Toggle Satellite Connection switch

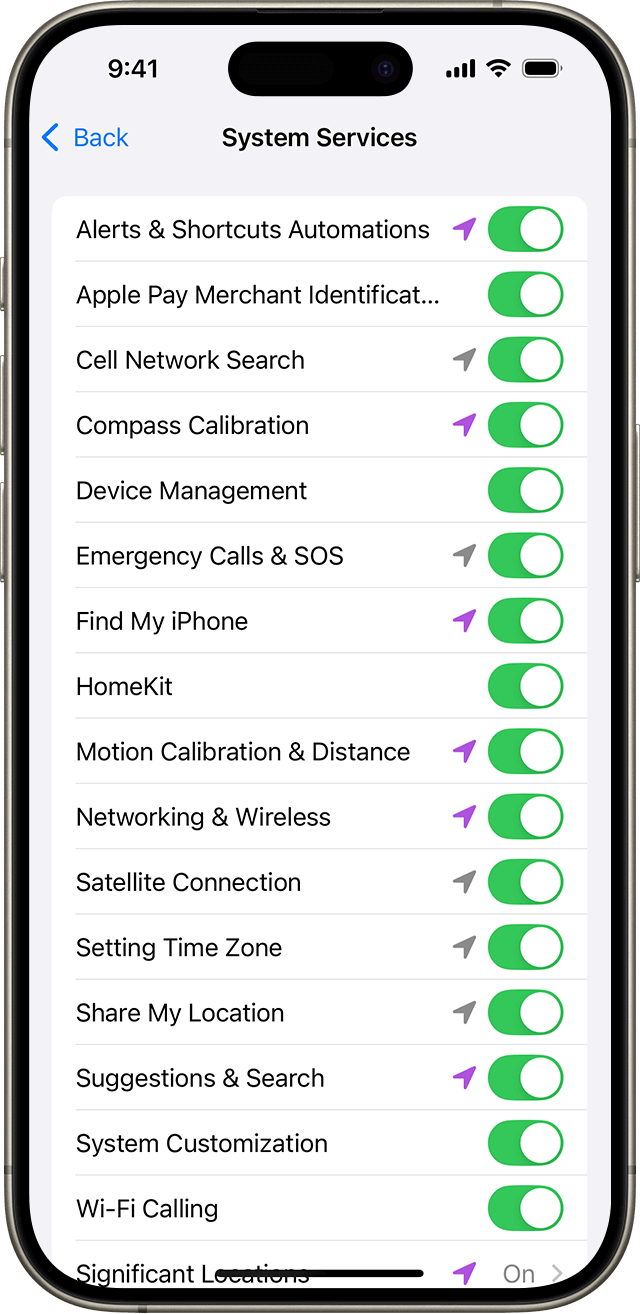[x=525, y=883]
